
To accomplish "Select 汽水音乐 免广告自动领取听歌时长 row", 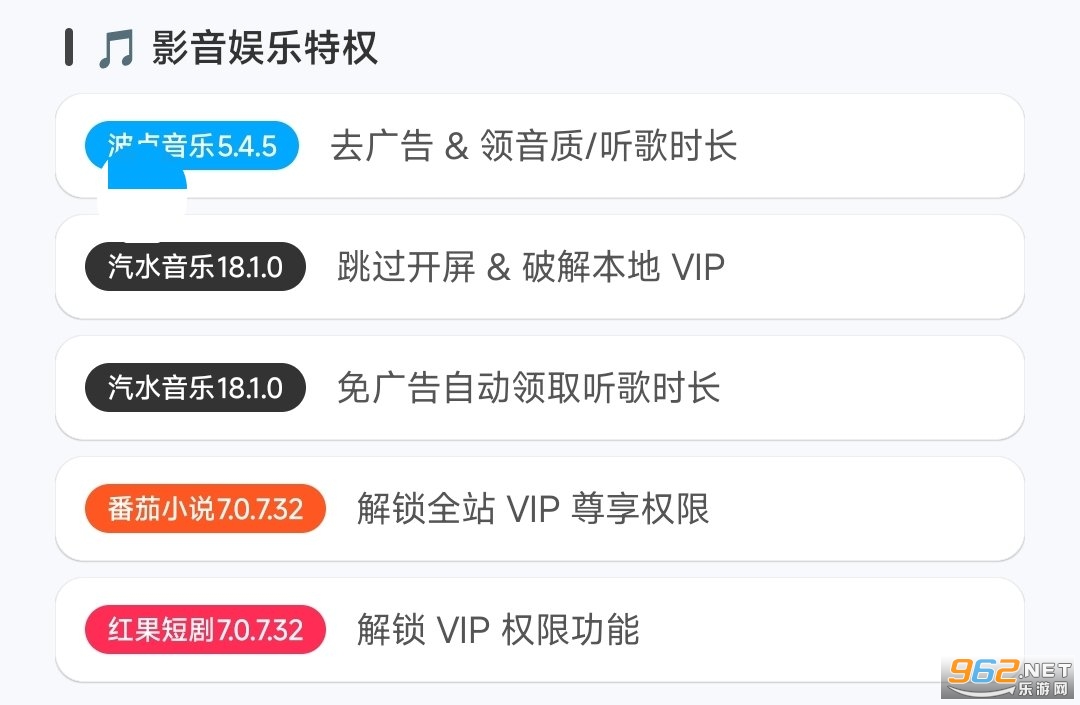I will click(x=540, y=388).
